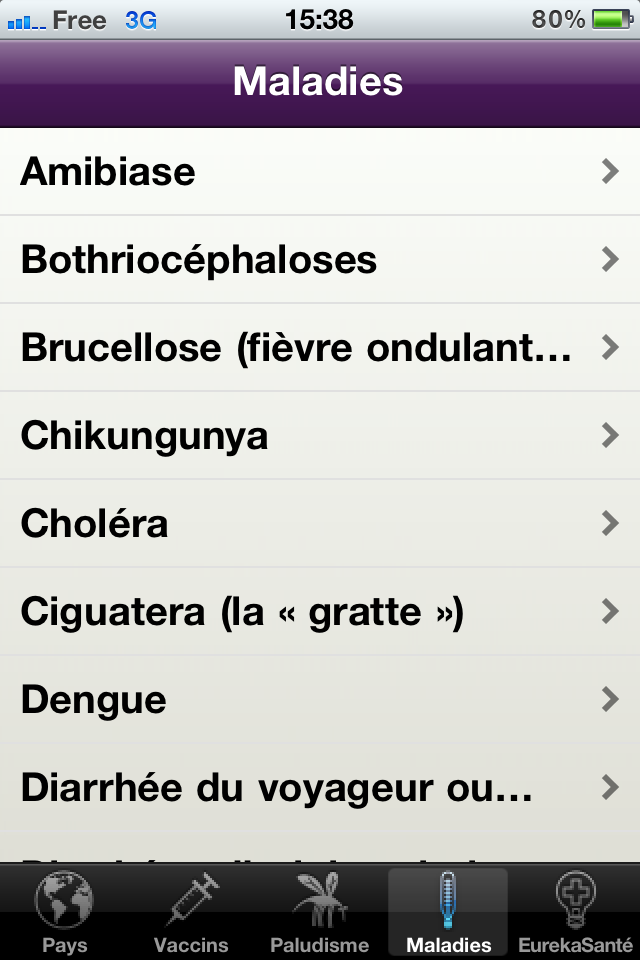Go to the Vaccins tab
This screenshot has width=640, height=960.
tap(191, 912)
